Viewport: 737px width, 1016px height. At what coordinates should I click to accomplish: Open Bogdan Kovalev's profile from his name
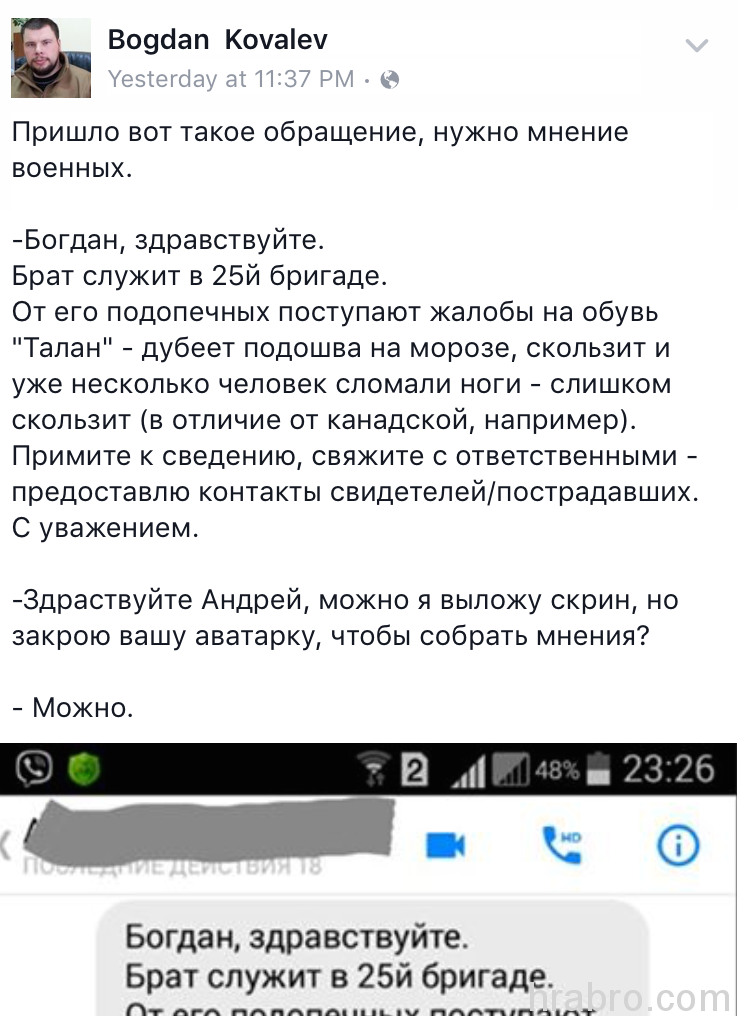[217, 40]
